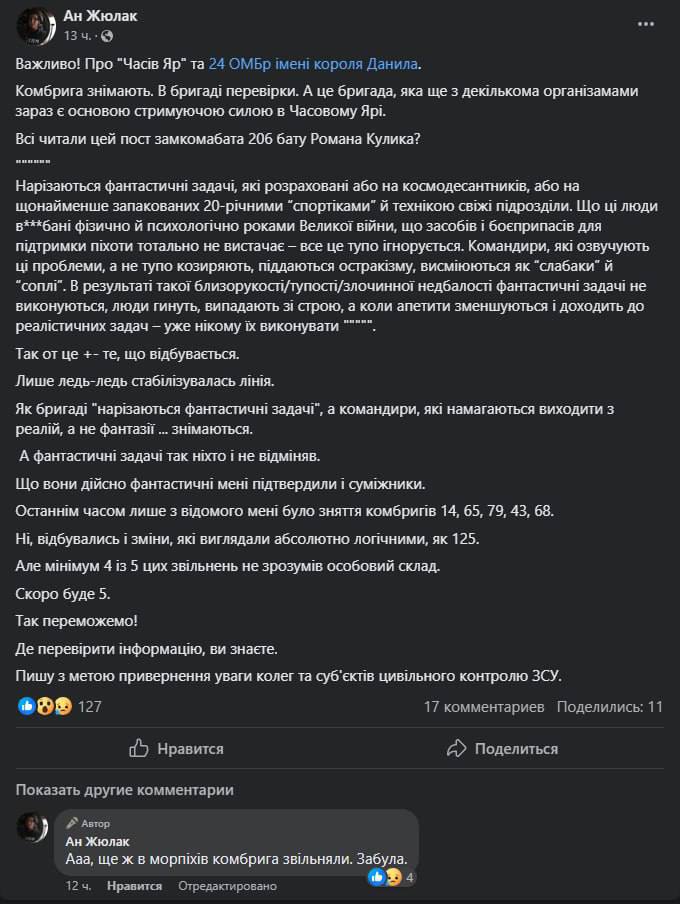
Task: Open commenter Ан Жюлак's avatar
Action: [x=34, y=829]
